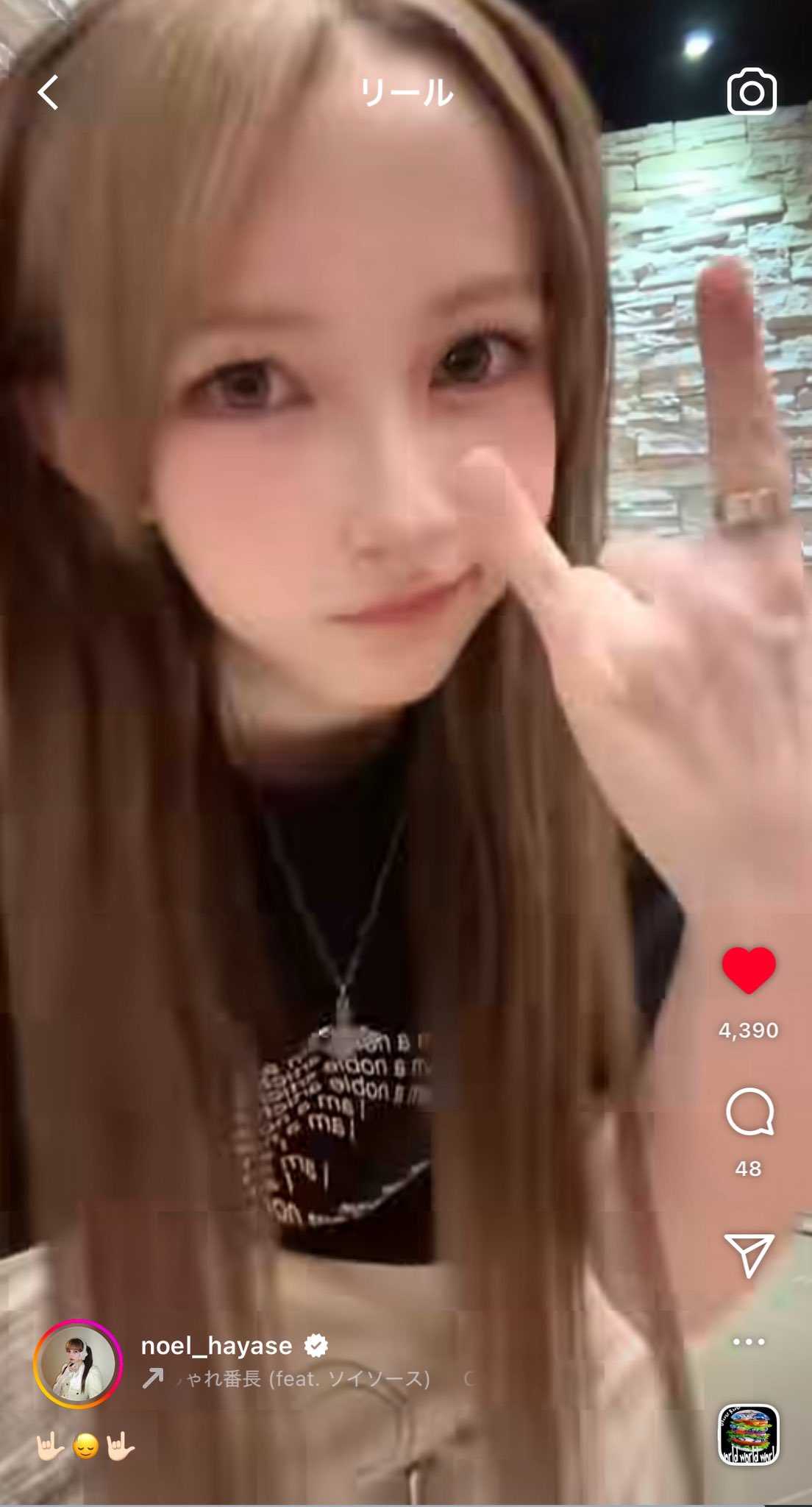Unlike this reel with the red heart

click(749, 970)
